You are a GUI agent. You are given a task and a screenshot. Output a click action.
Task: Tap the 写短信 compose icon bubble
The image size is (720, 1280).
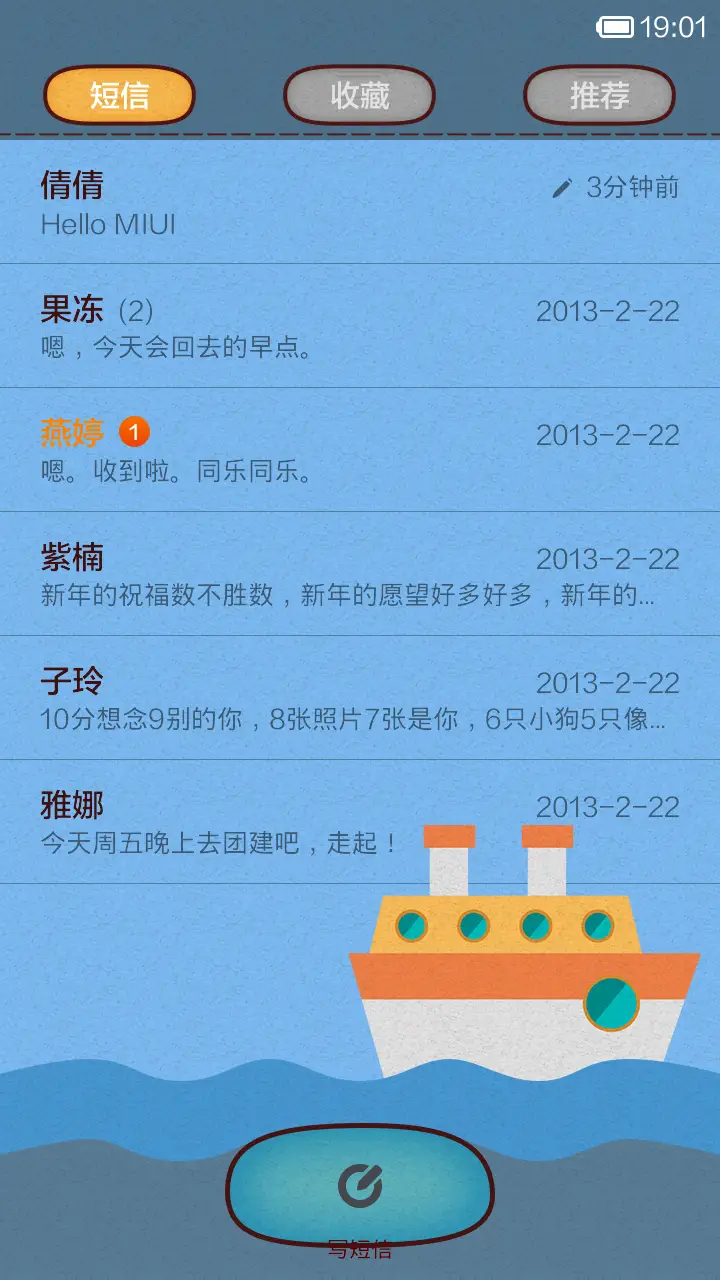[359, 1186]
